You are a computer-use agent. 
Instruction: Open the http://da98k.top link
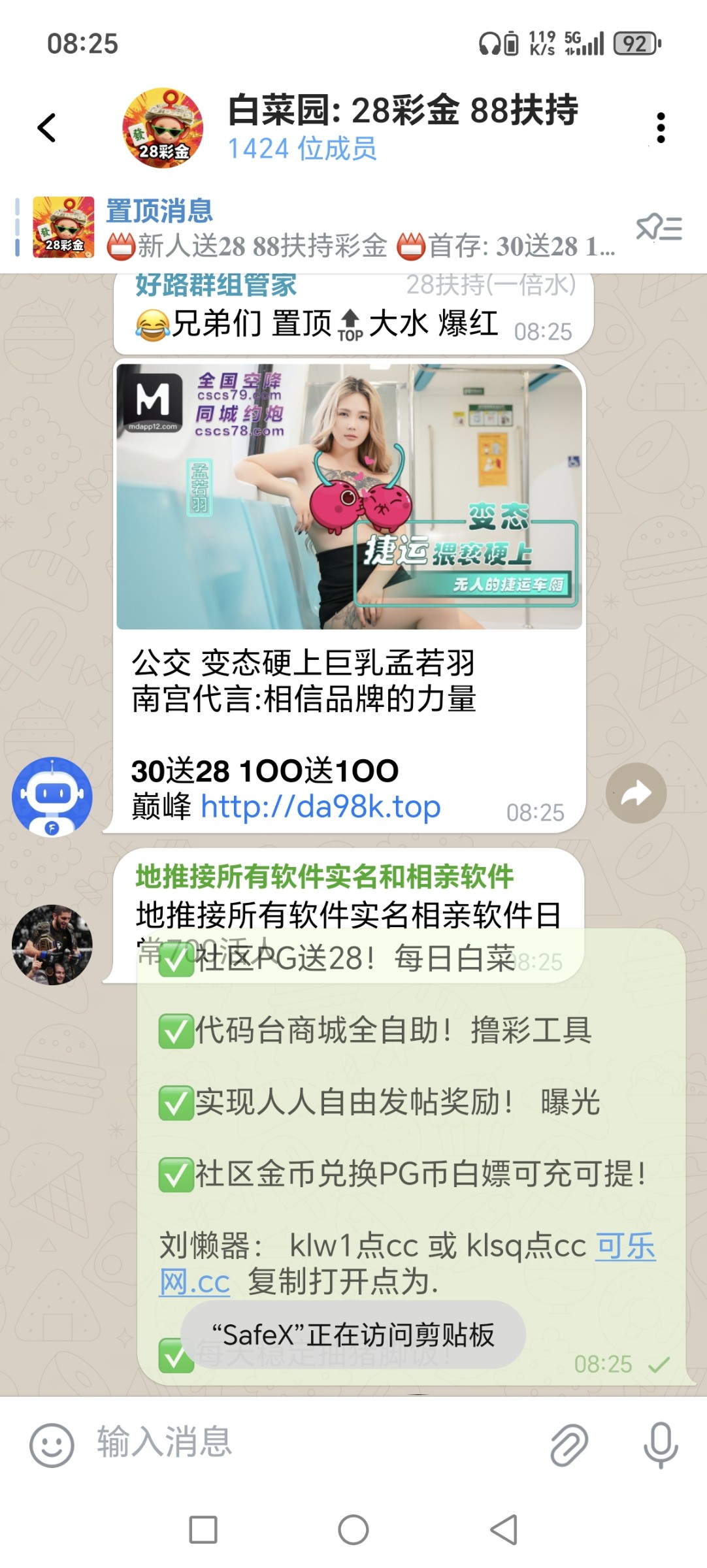[x=320, y=808]
